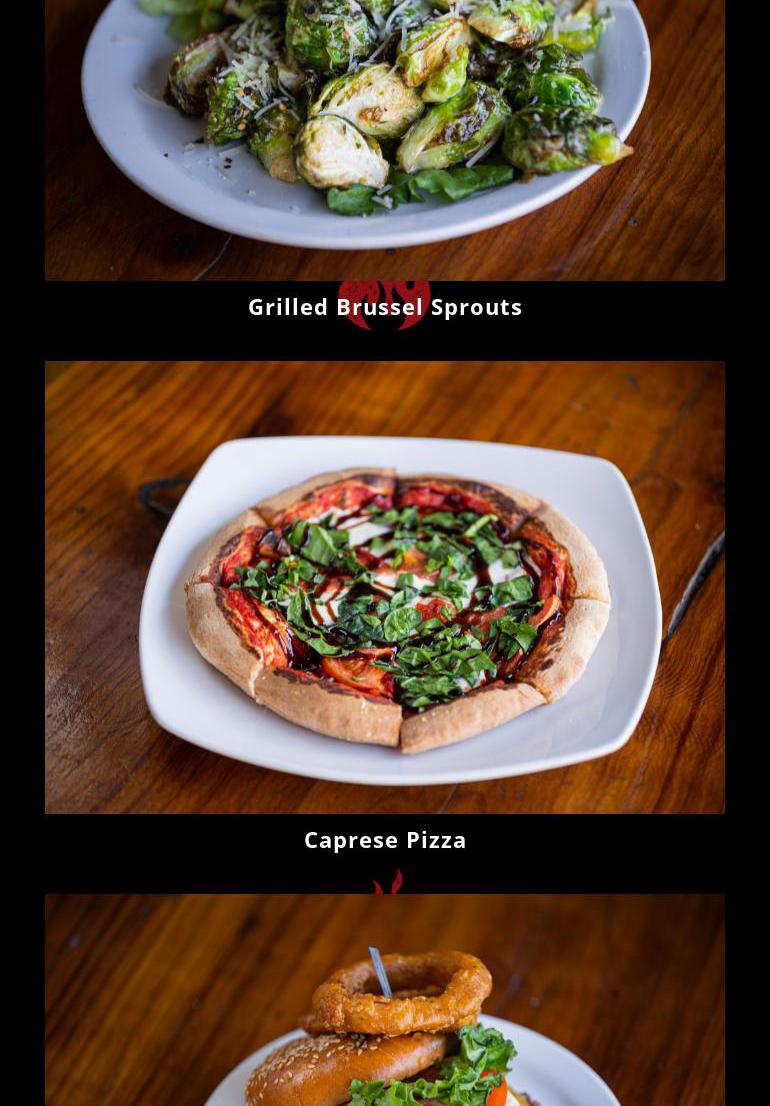Open the Grilled Brussel Sprouts photo
The width and height of the screenshot is (770, 1106).
tap(385, 140)
